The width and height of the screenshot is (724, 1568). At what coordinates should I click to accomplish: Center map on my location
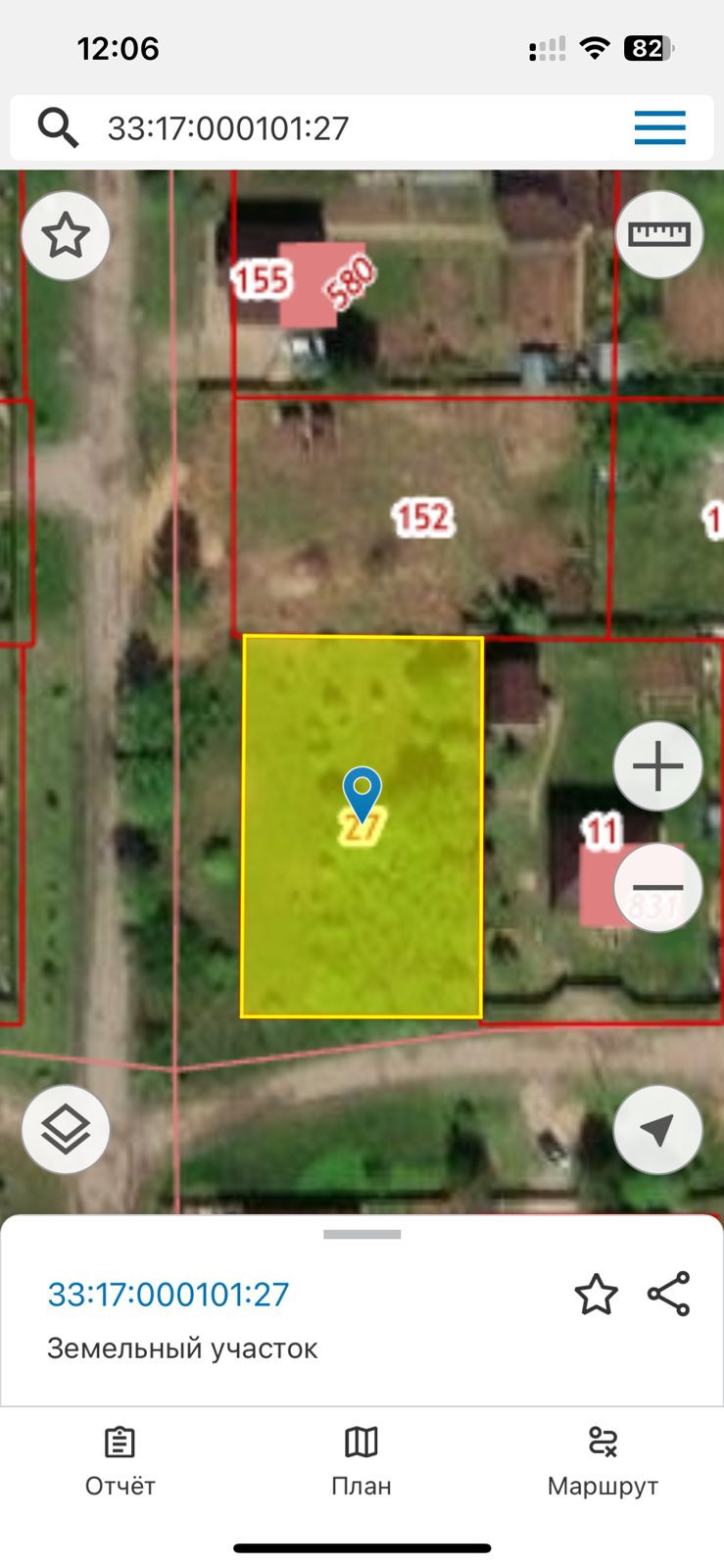coord(658,1130)
